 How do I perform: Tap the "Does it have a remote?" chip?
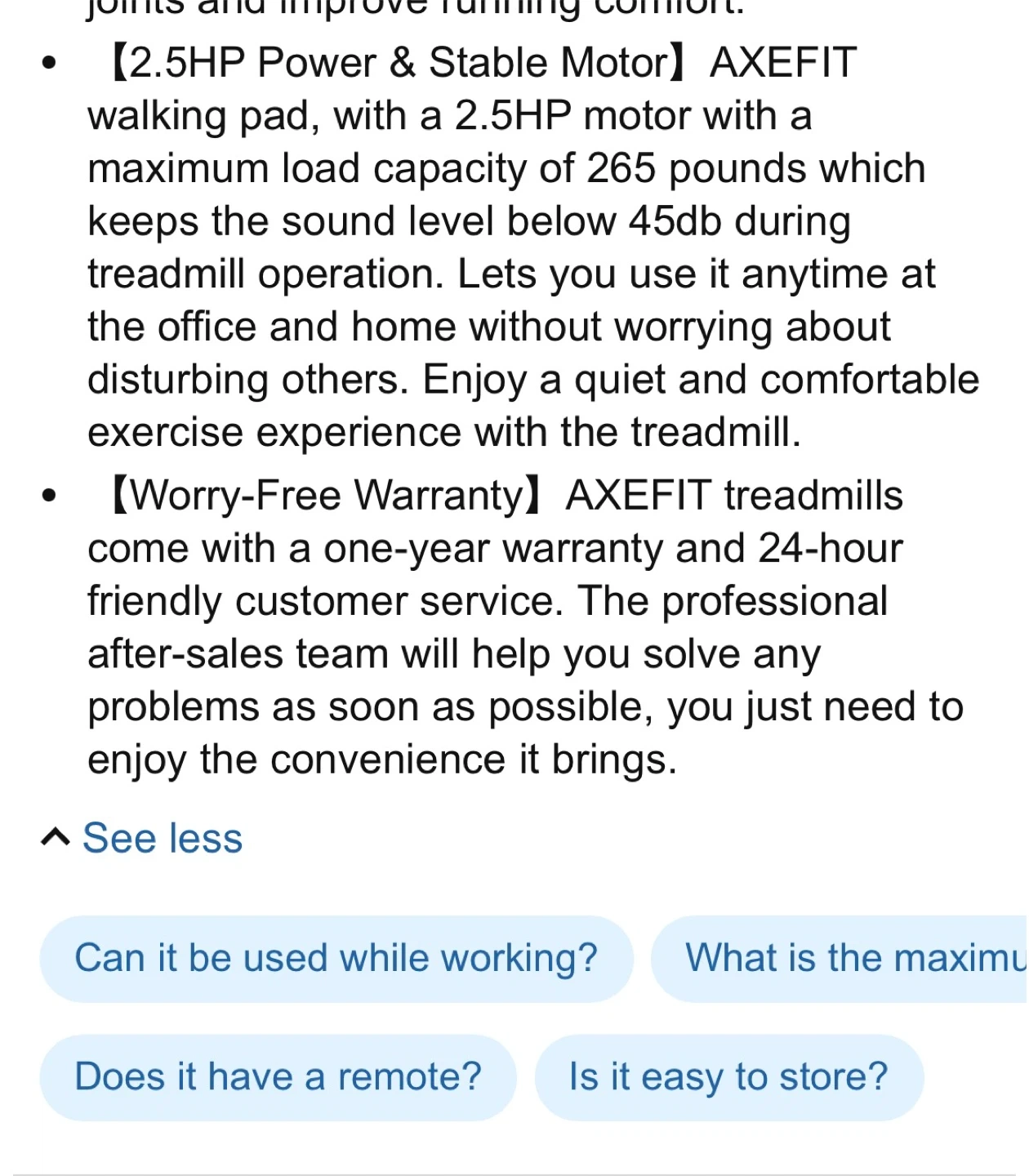[x=278, y=1077]
